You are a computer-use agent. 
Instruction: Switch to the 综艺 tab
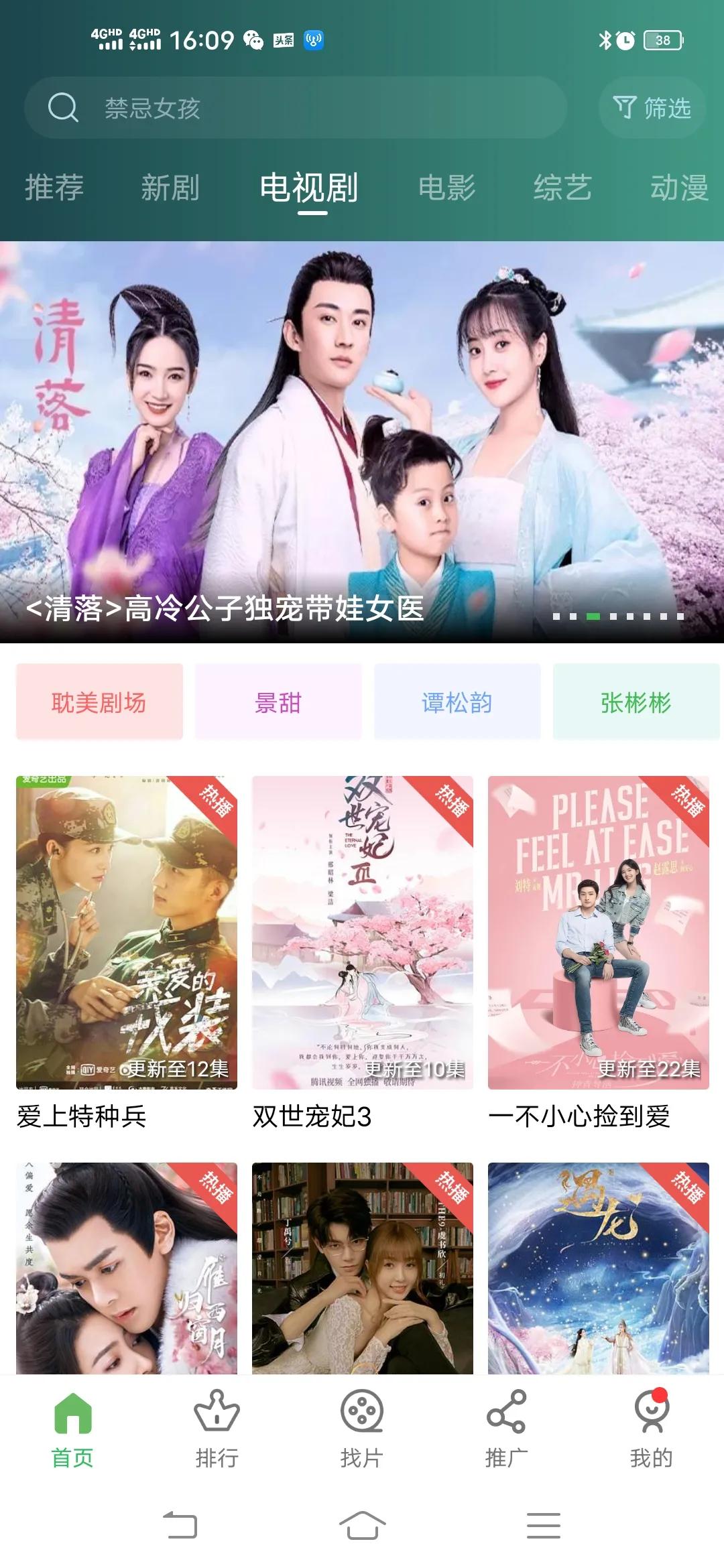pos(562,187)
